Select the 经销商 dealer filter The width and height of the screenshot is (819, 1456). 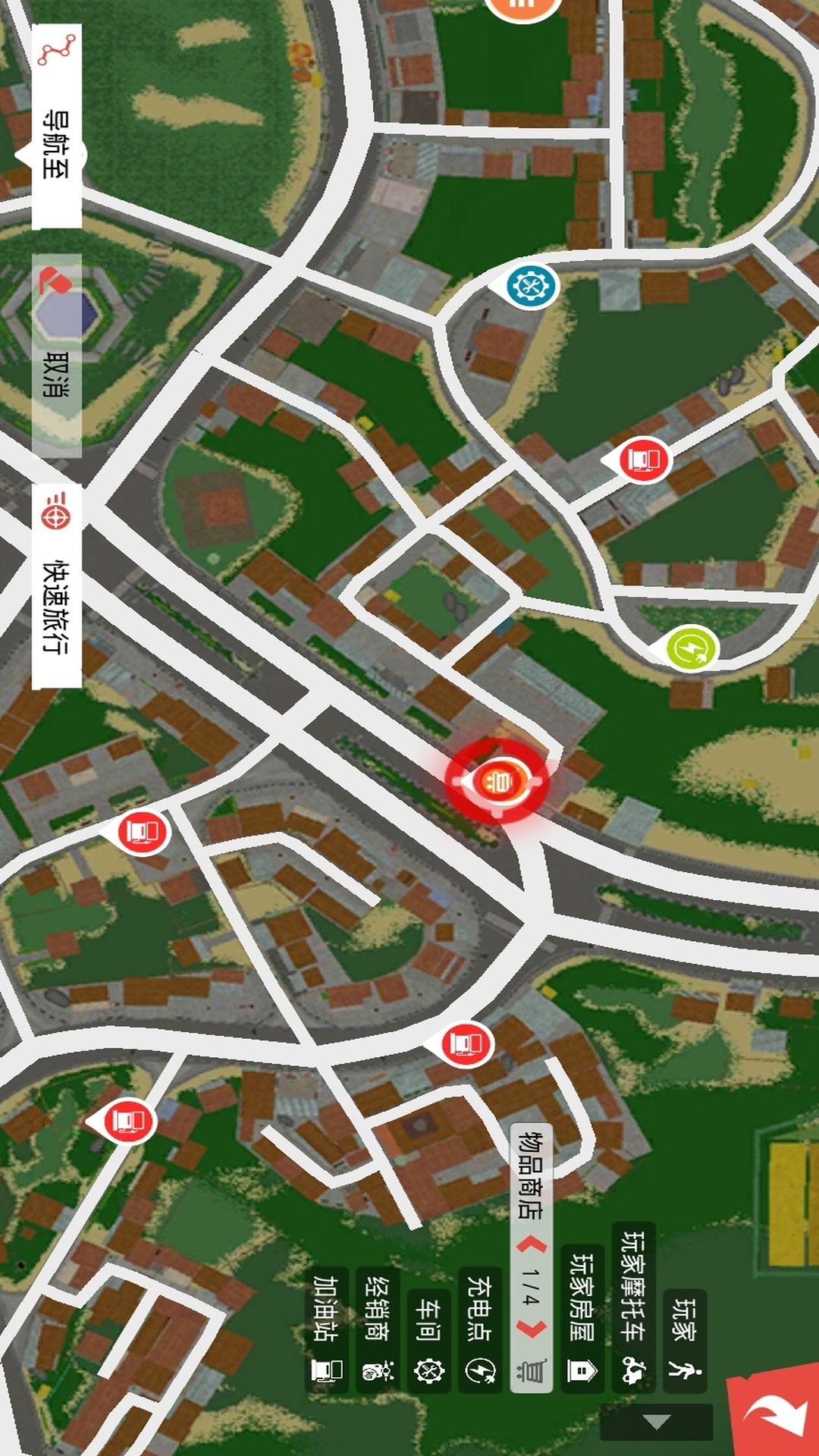click(x=378, y=1329)
